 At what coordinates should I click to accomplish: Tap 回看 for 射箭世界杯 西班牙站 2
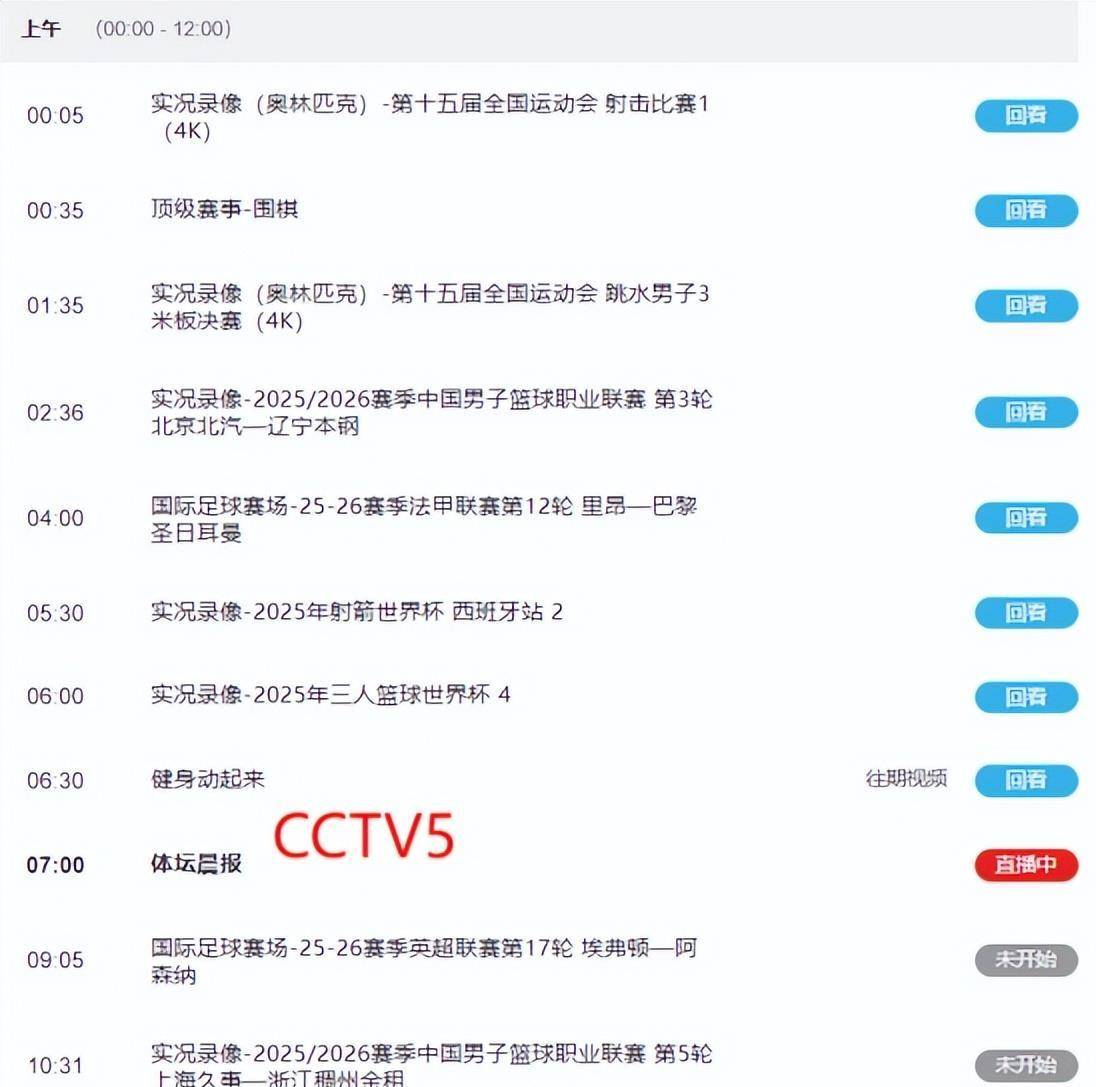point(1026,612)
